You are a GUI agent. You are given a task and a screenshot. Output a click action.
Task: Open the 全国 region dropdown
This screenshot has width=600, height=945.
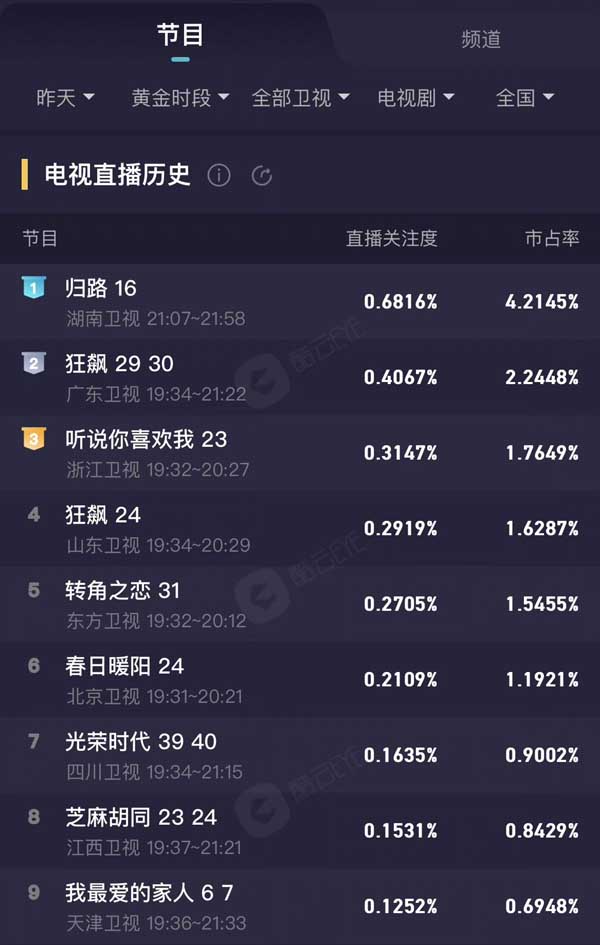525,98
